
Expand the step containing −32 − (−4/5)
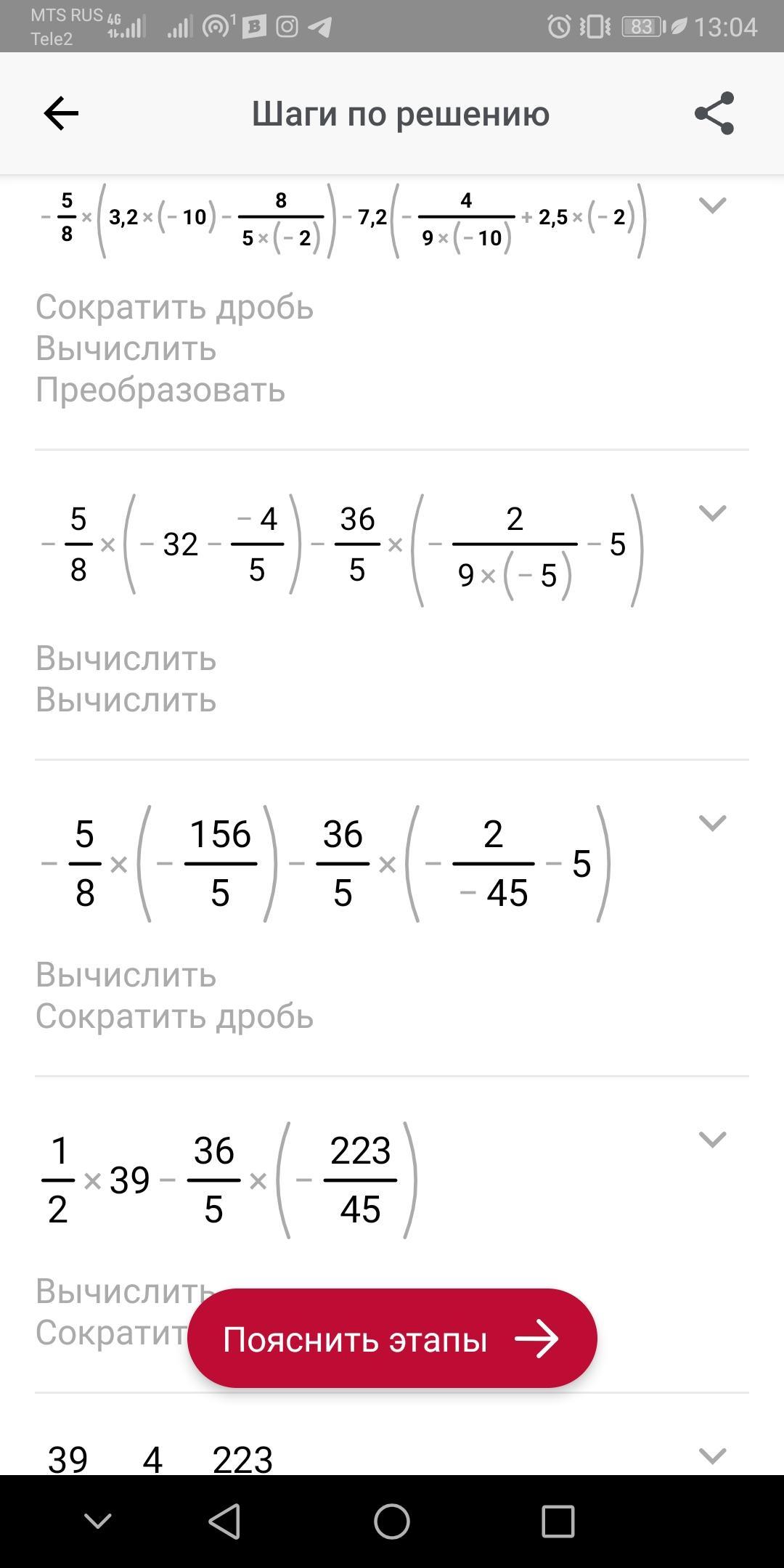tap(712, 513)
